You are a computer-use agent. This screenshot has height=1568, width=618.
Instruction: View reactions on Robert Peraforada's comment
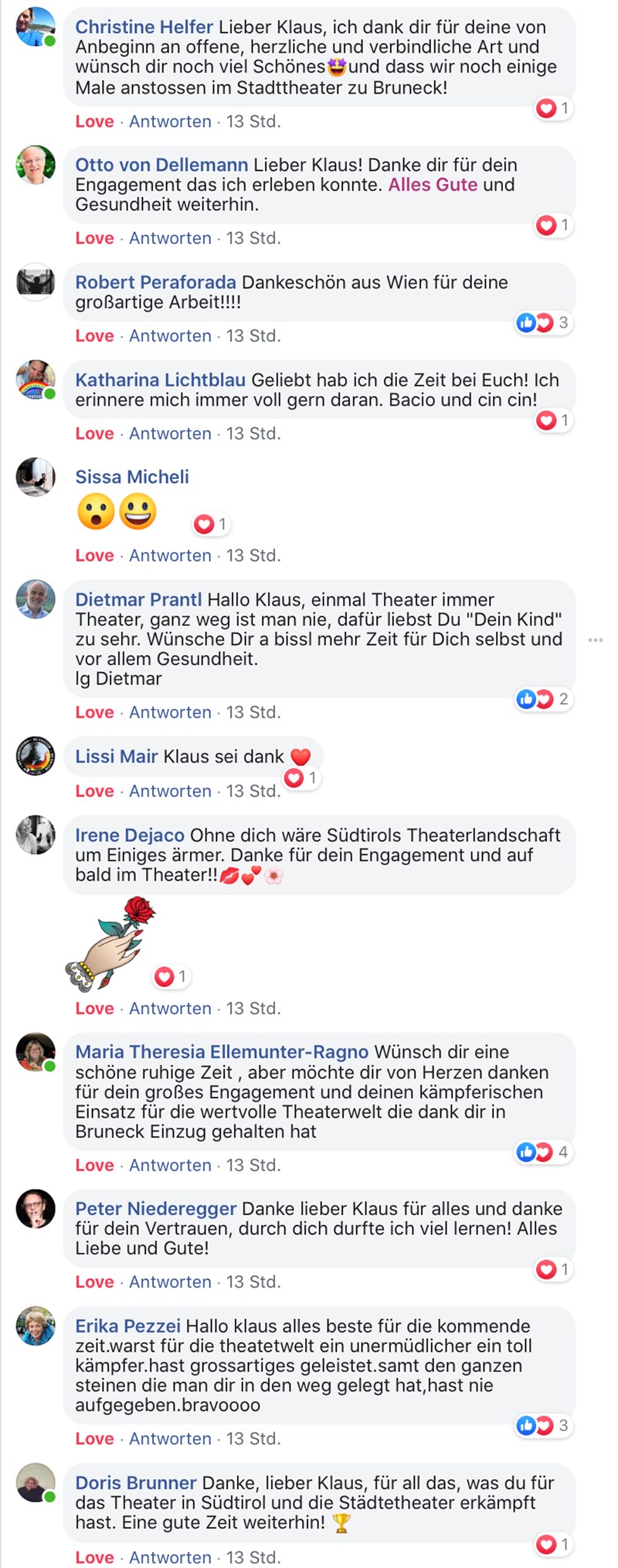click(545, 323)
